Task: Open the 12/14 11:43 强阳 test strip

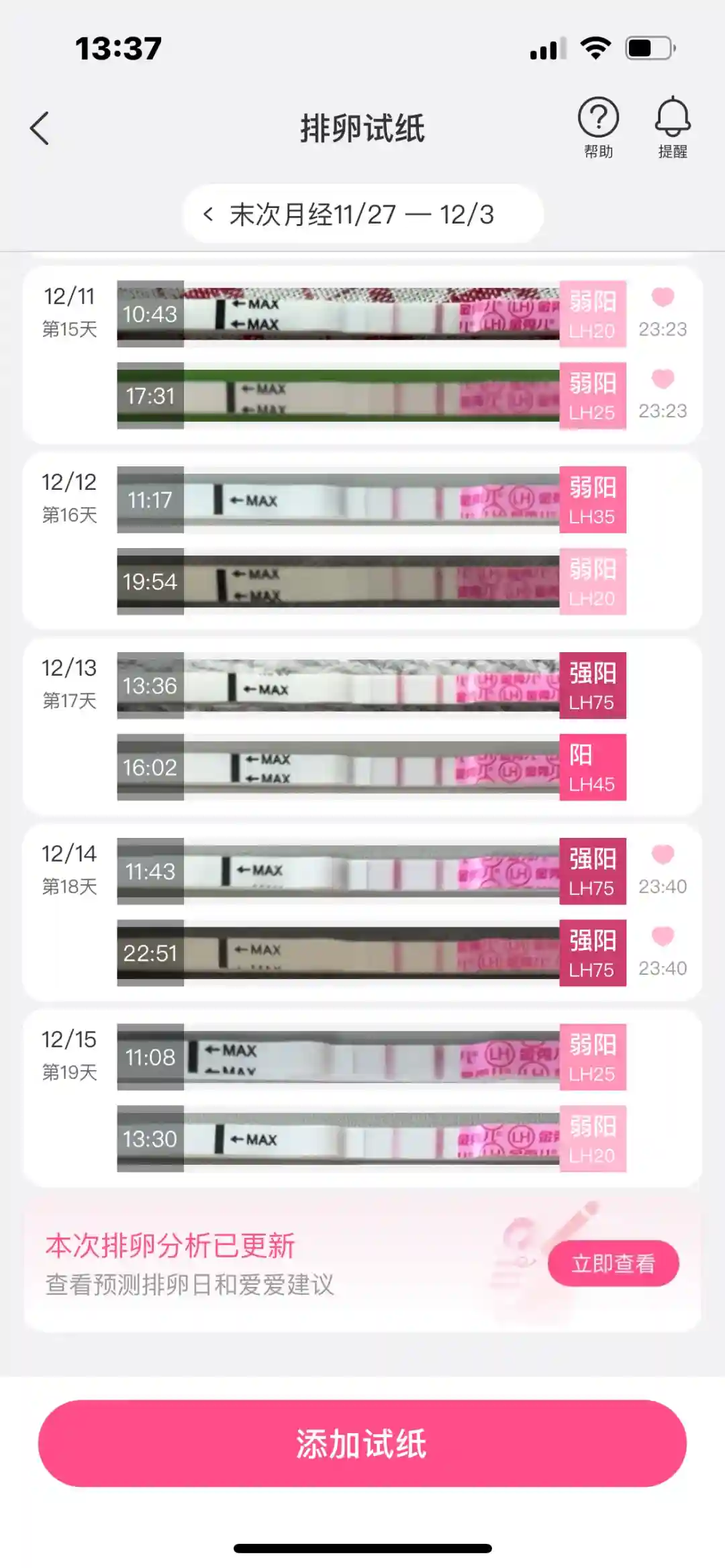Action: pos(371,872)
